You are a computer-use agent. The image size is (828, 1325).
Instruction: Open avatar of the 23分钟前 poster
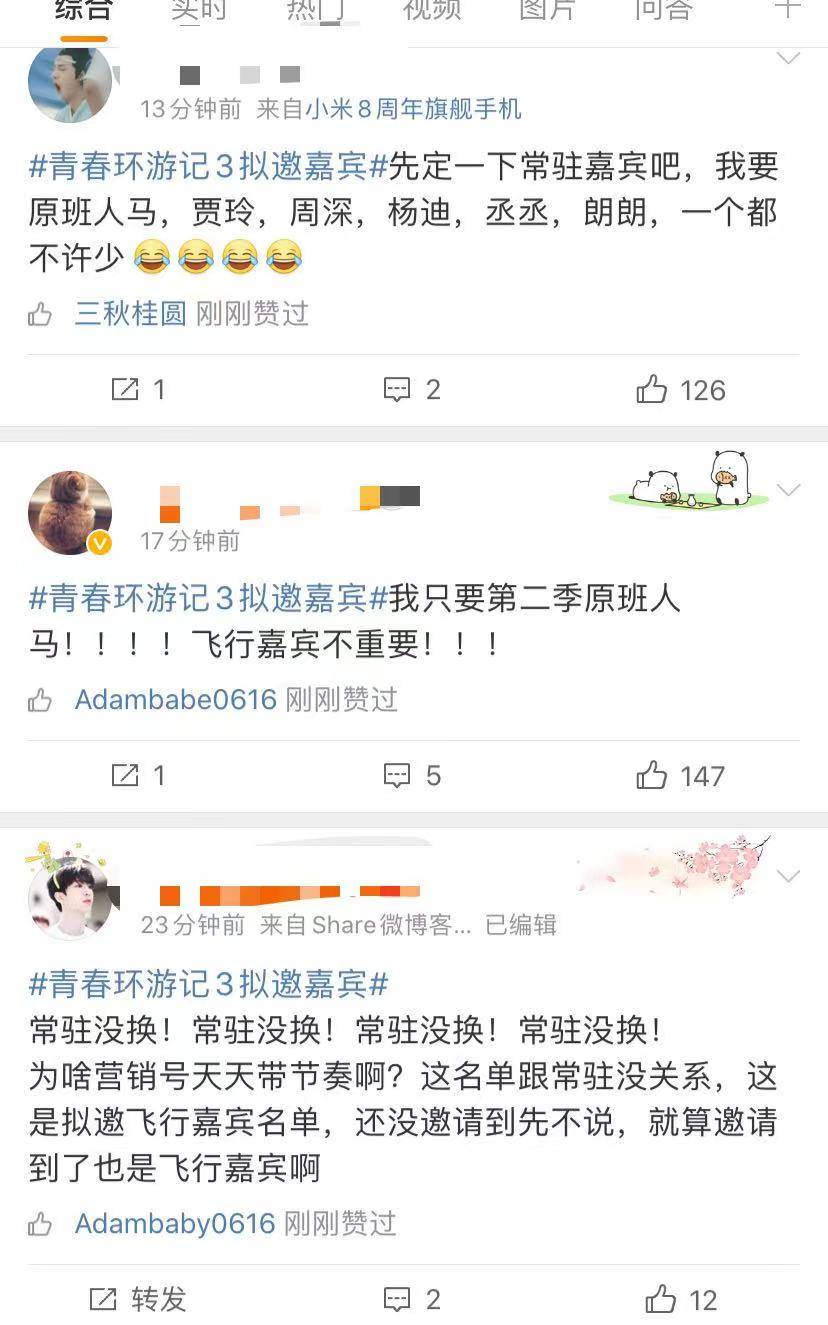click(70, 897)
